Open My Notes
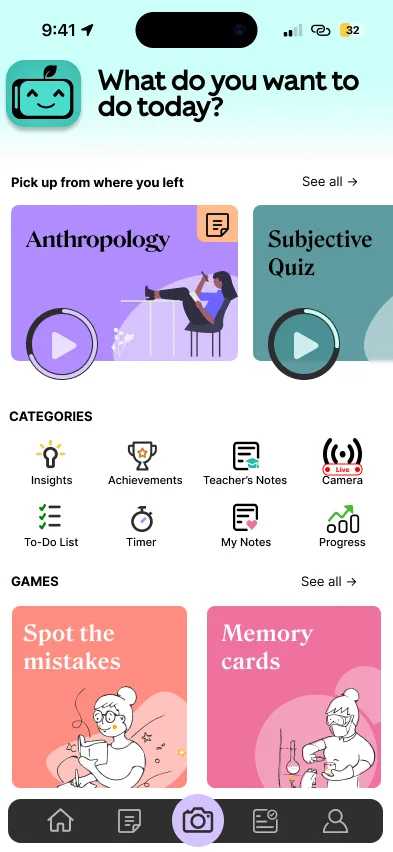Viewport: 393px width, 852px height. 245,525
